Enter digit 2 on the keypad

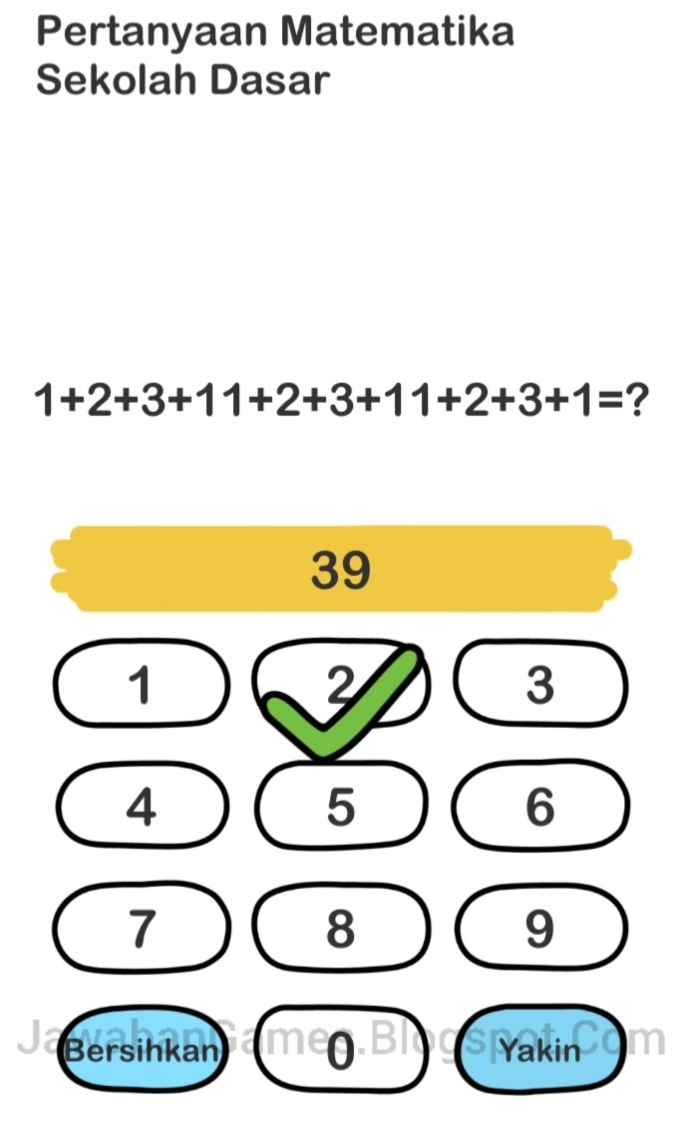[x=340, y=684]
